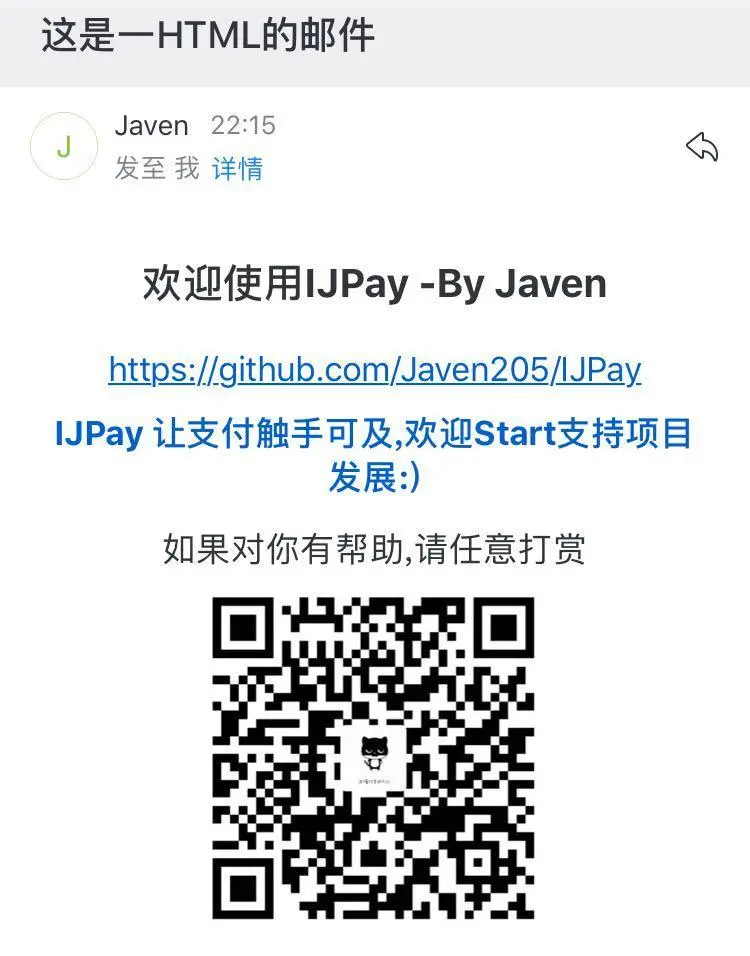Tap the circular contact icon beside Javen

(x=65, y=146)
